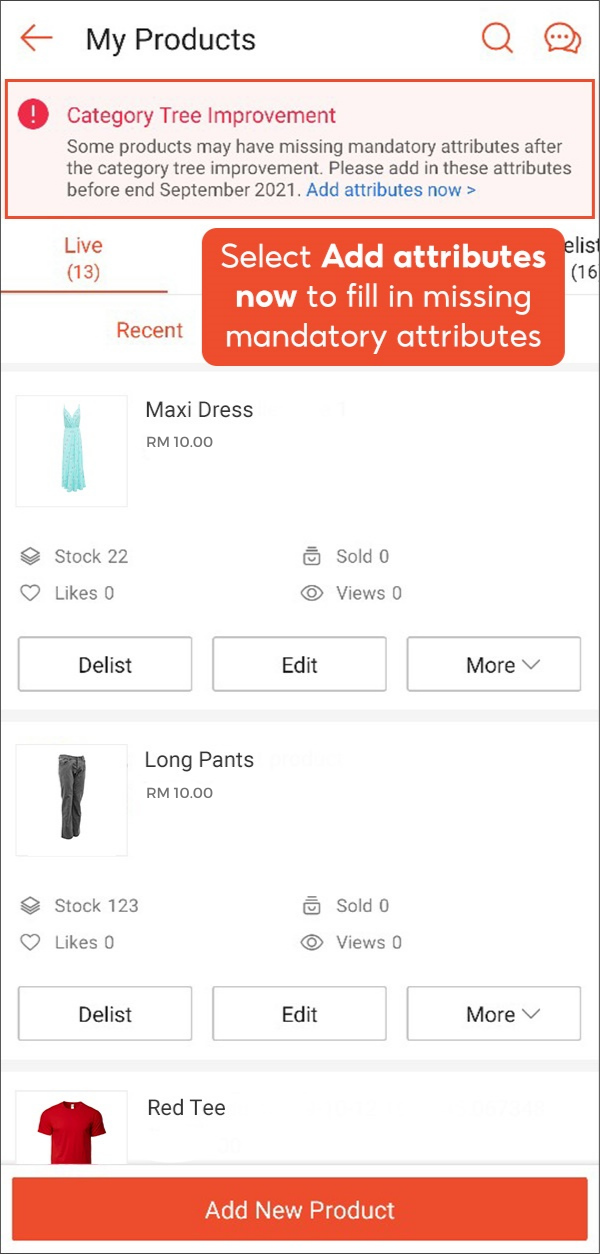
Task: Delist the Long Pants
Action: [x=105, y=1014]
